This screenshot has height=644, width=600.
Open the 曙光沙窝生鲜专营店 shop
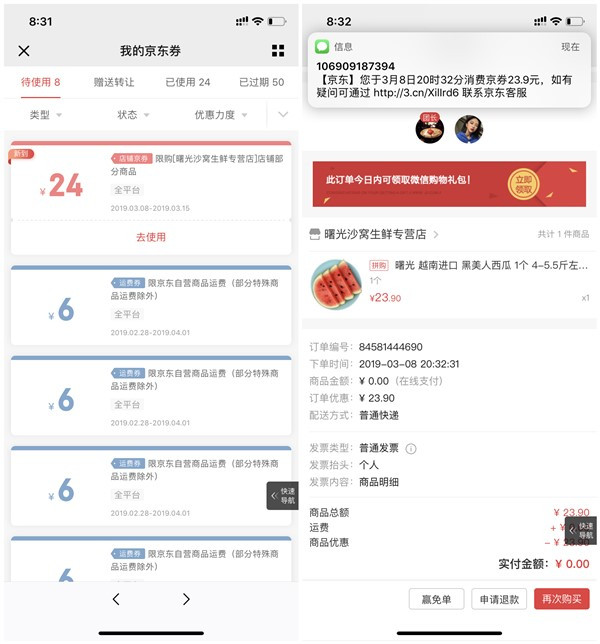[376, 234]
